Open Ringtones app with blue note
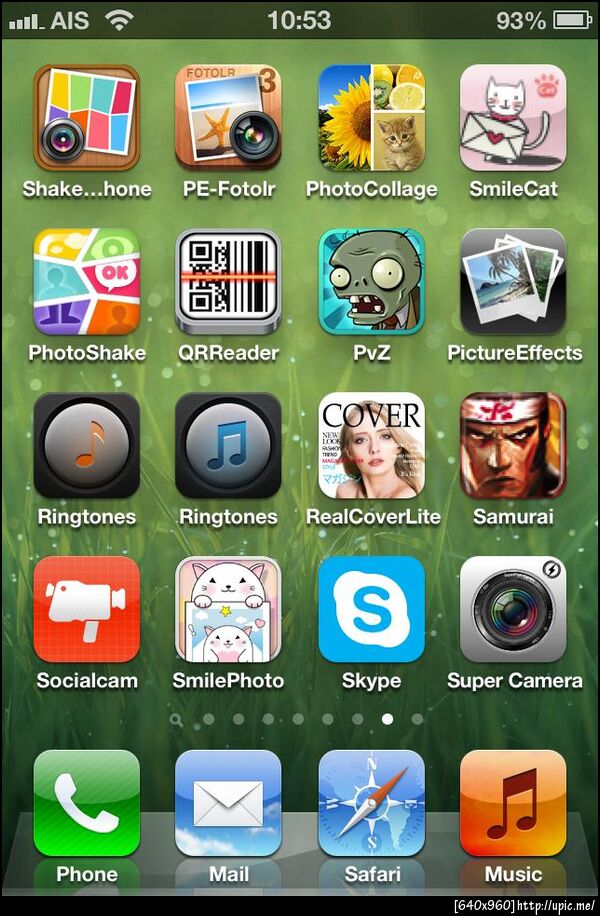The image size is (600, 916). pyautogui.click(x=228, y=446)
